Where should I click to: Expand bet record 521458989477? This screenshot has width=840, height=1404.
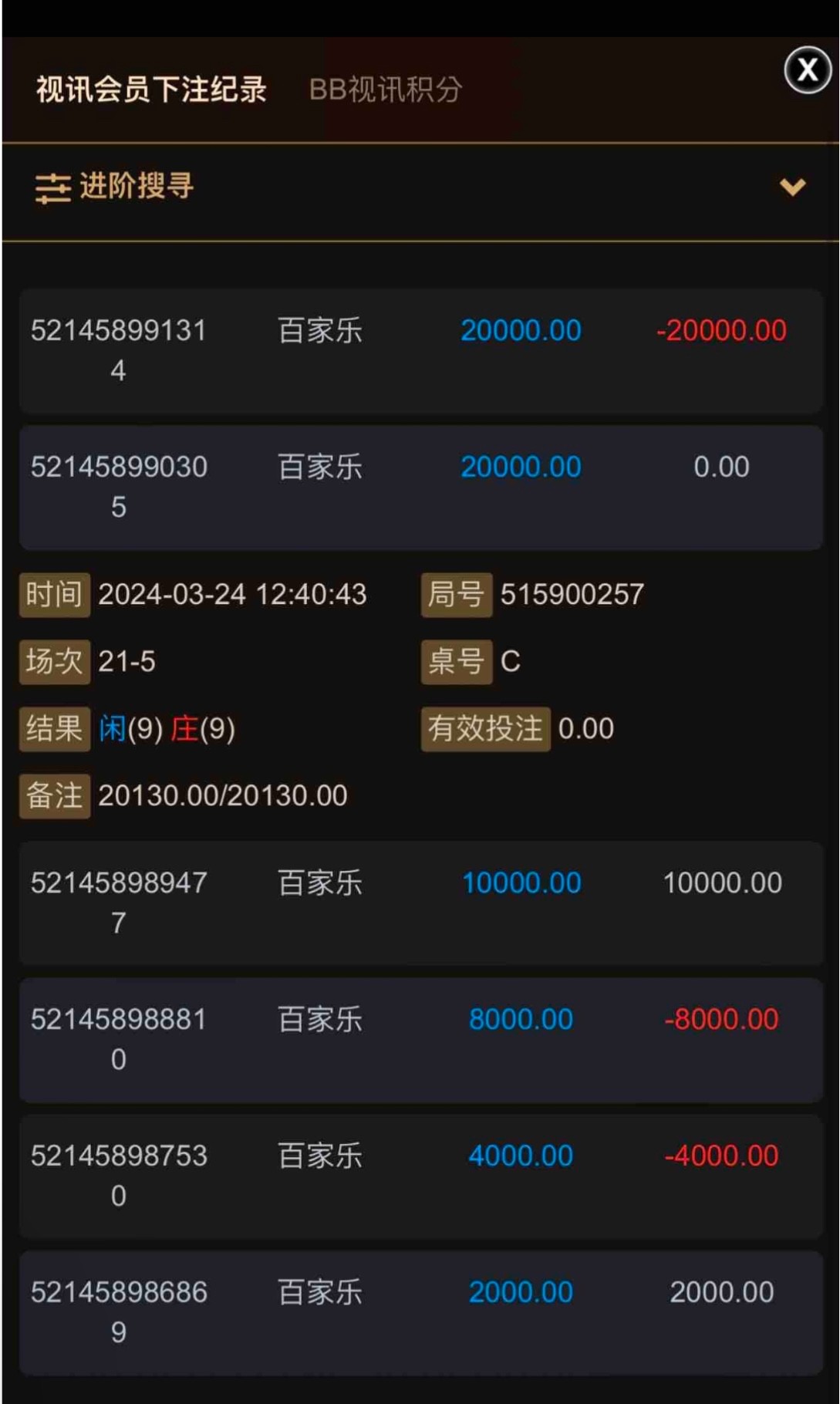coord(420,903)
